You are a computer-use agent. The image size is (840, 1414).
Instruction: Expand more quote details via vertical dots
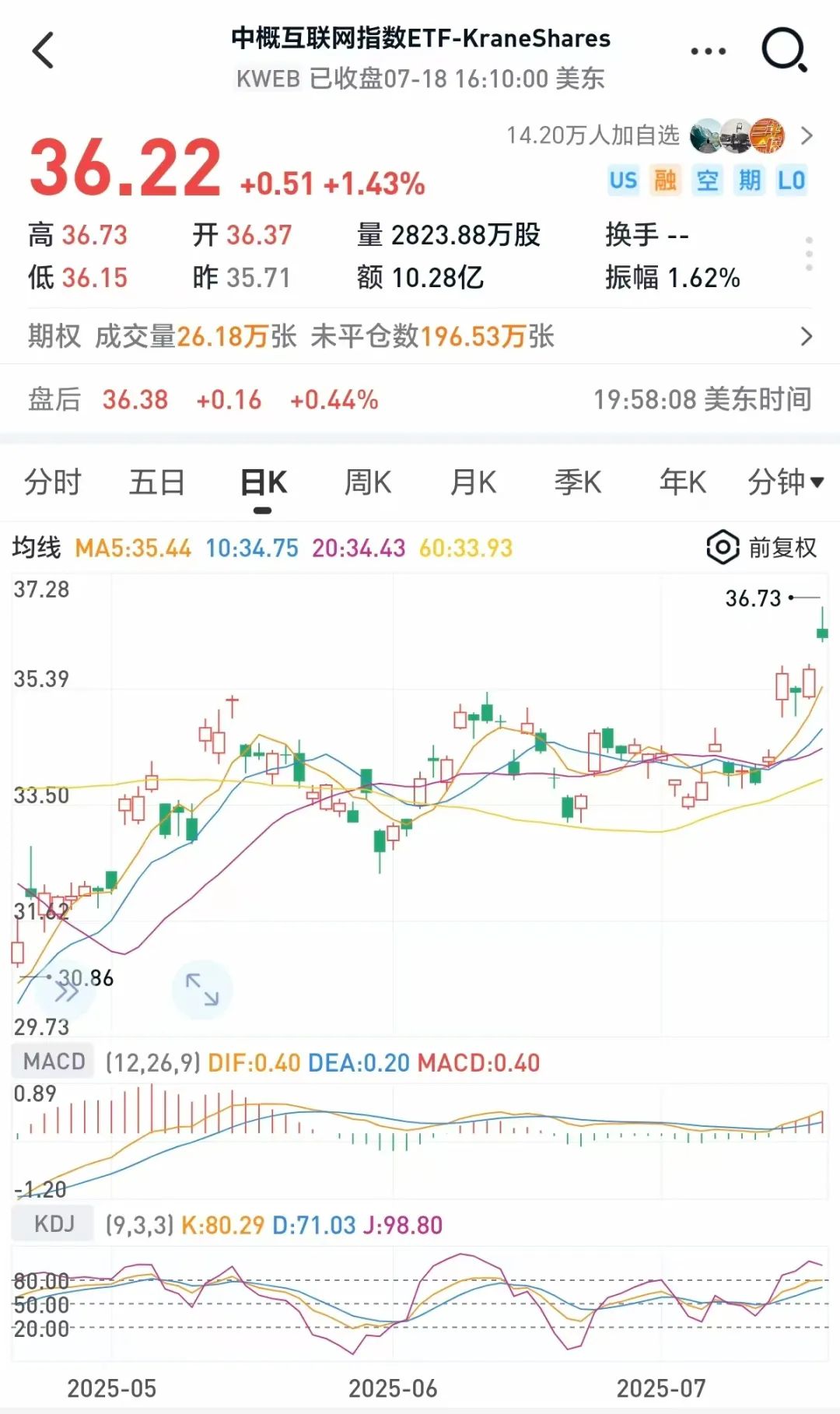[x=809, y=254]
